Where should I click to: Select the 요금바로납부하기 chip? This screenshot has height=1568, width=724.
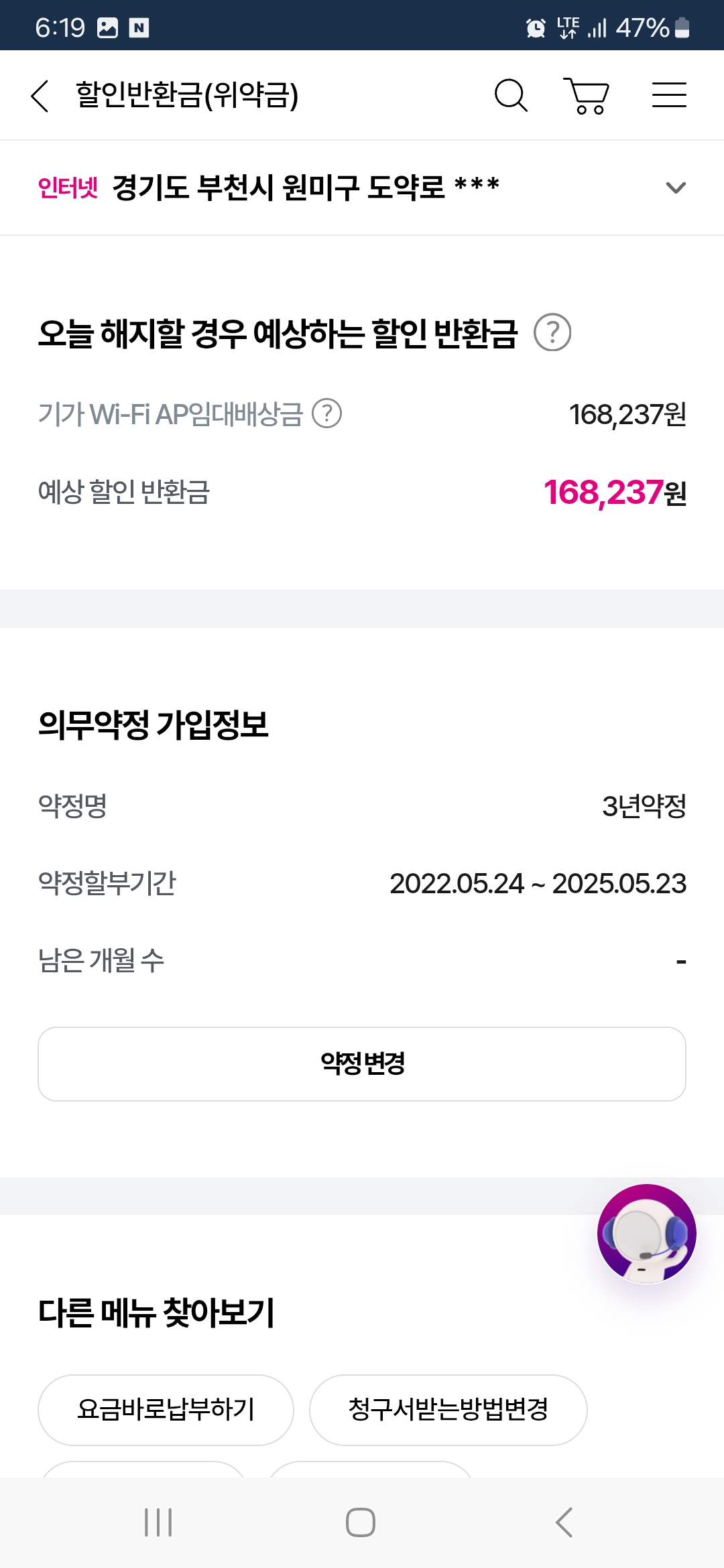pyautogui.click(x=166, y=1410)
